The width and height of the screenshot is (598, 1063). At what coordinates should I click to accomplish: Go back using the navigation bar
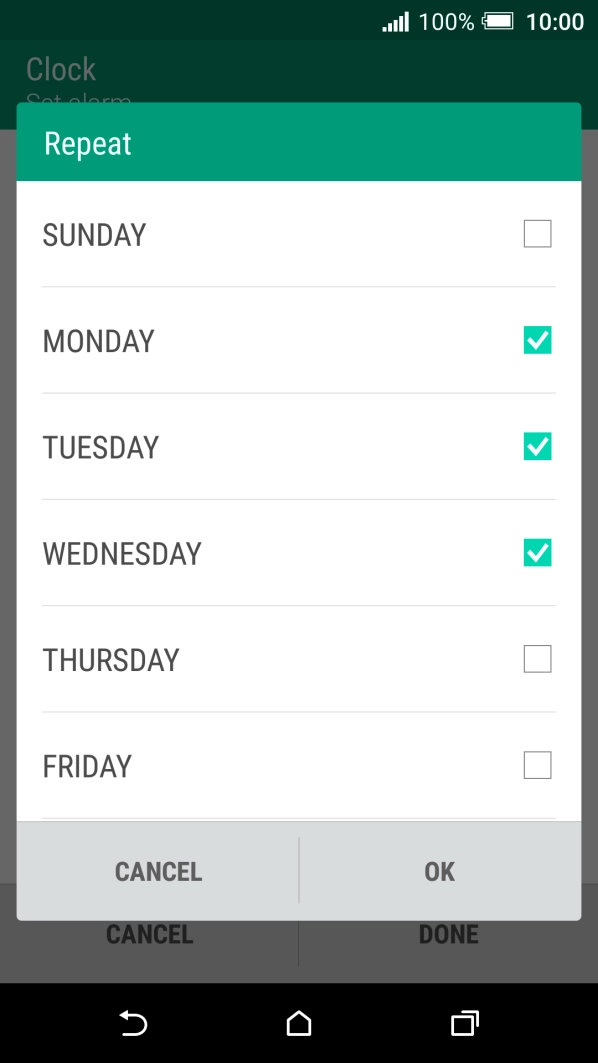pyautogui.click(x=134, y=1023)
